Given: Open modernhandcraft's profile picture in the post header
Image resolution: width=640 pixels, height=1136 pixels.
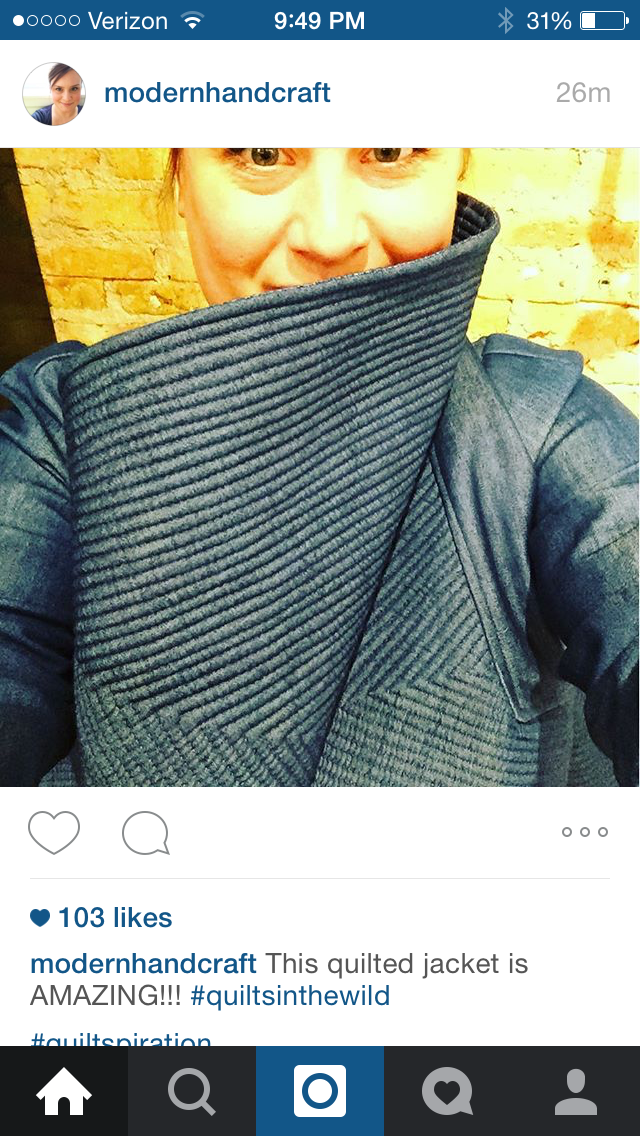Looking at the screenshot, I should pos(54,94).
